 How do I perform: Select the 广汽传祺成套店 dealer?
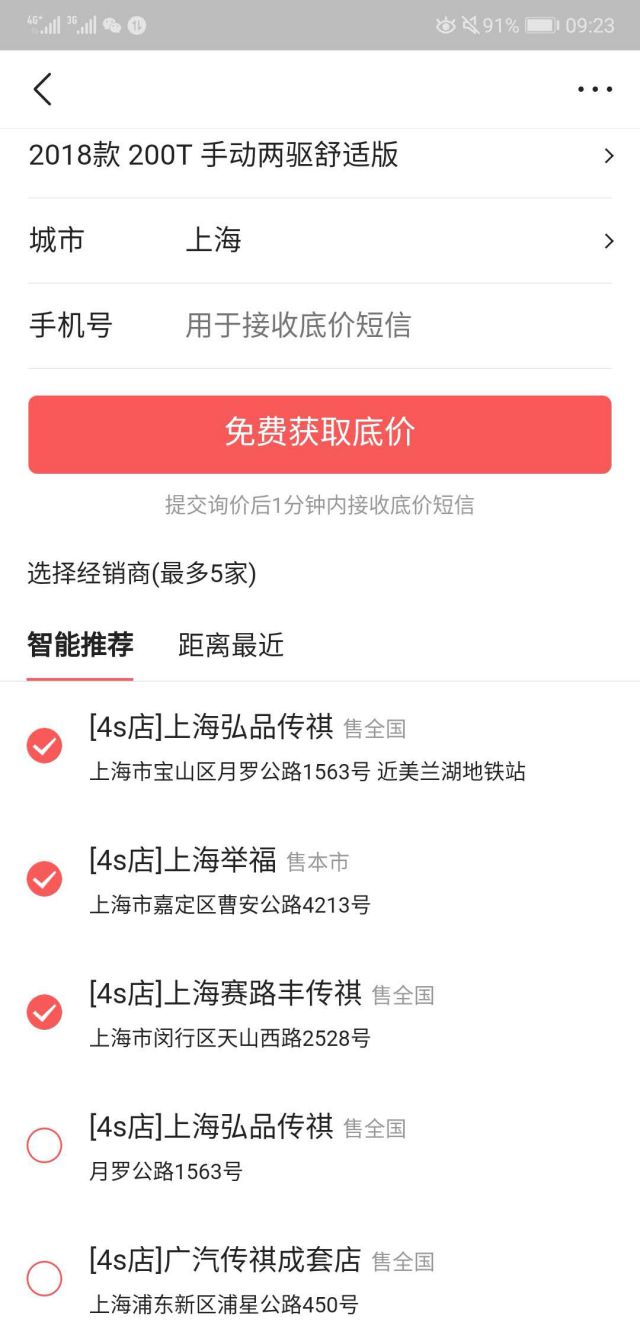click(44, 1278)
